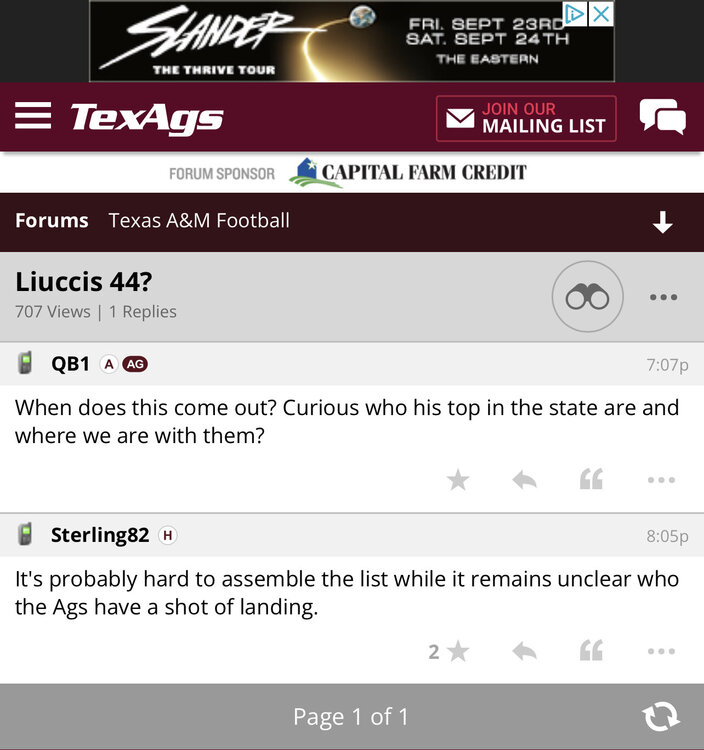The width and height of the screenshot is (704, 750).
Task: Refresh the thread page
Action: click(x=661, y=716)
